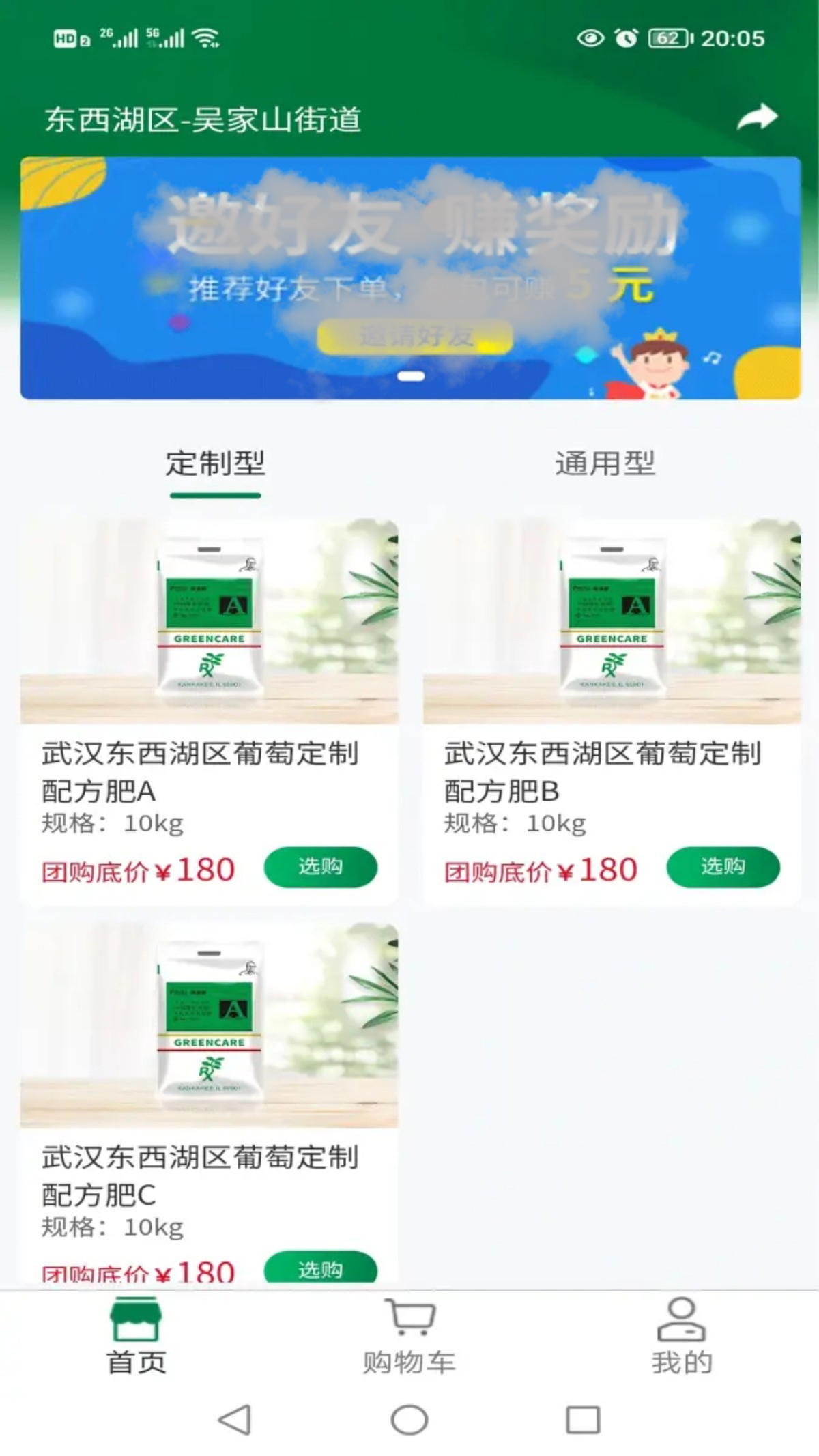Tap 选购 for 配方肥B
The height and width of the screenshot is (1456, 819).
point(723,867)
